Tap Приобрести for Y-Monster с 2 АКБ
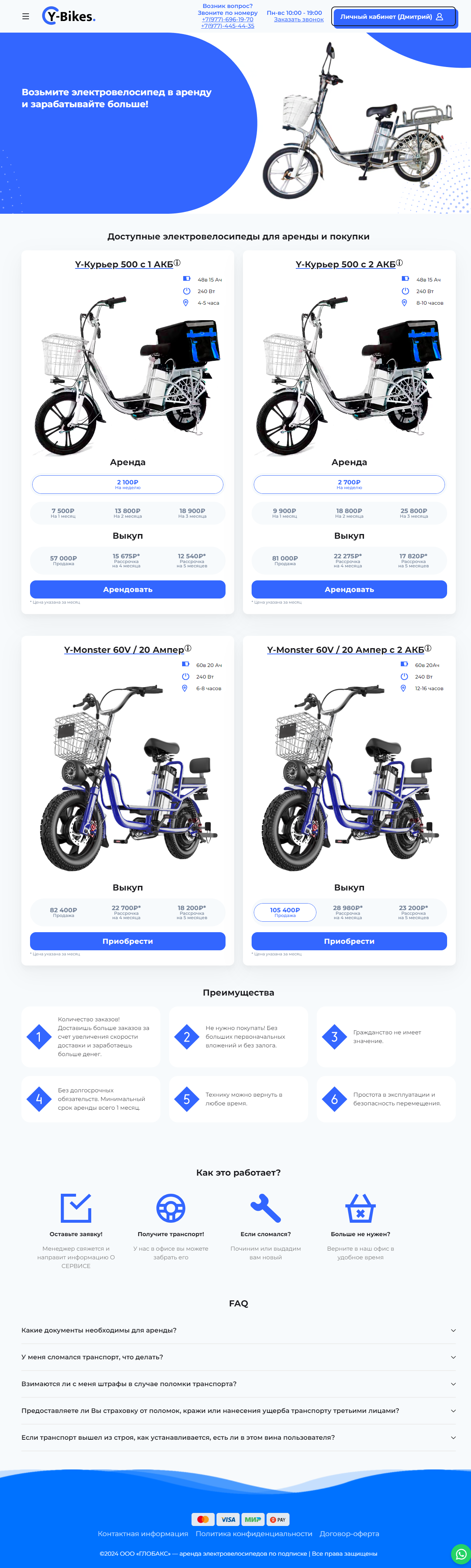The width and height of the screenshot is (471, 1568). [349, 941]
